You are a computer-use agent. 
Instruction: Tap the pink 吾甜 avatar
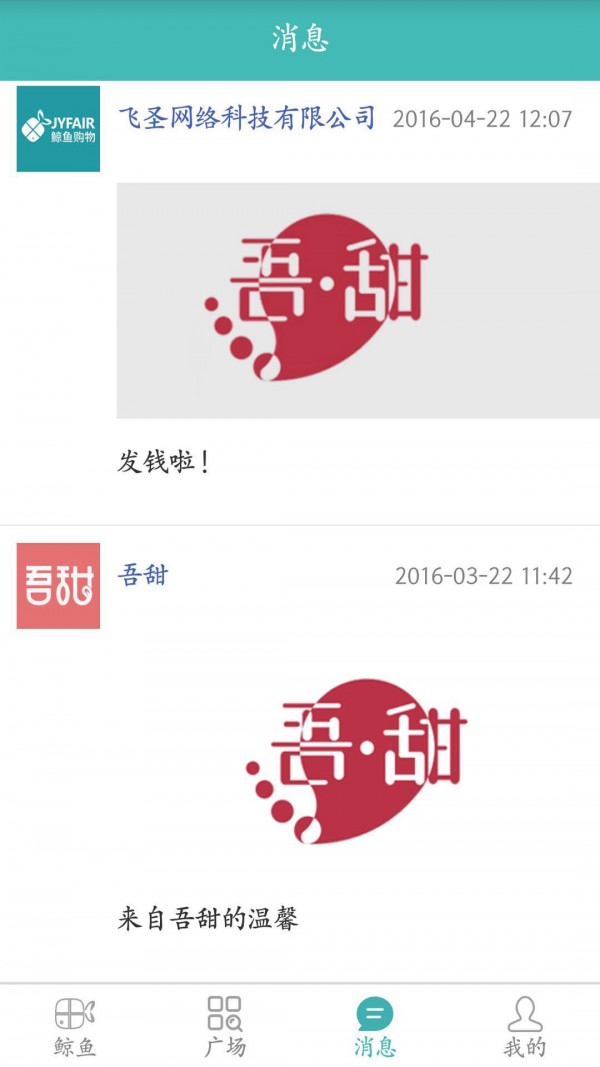tap(58, 586)
